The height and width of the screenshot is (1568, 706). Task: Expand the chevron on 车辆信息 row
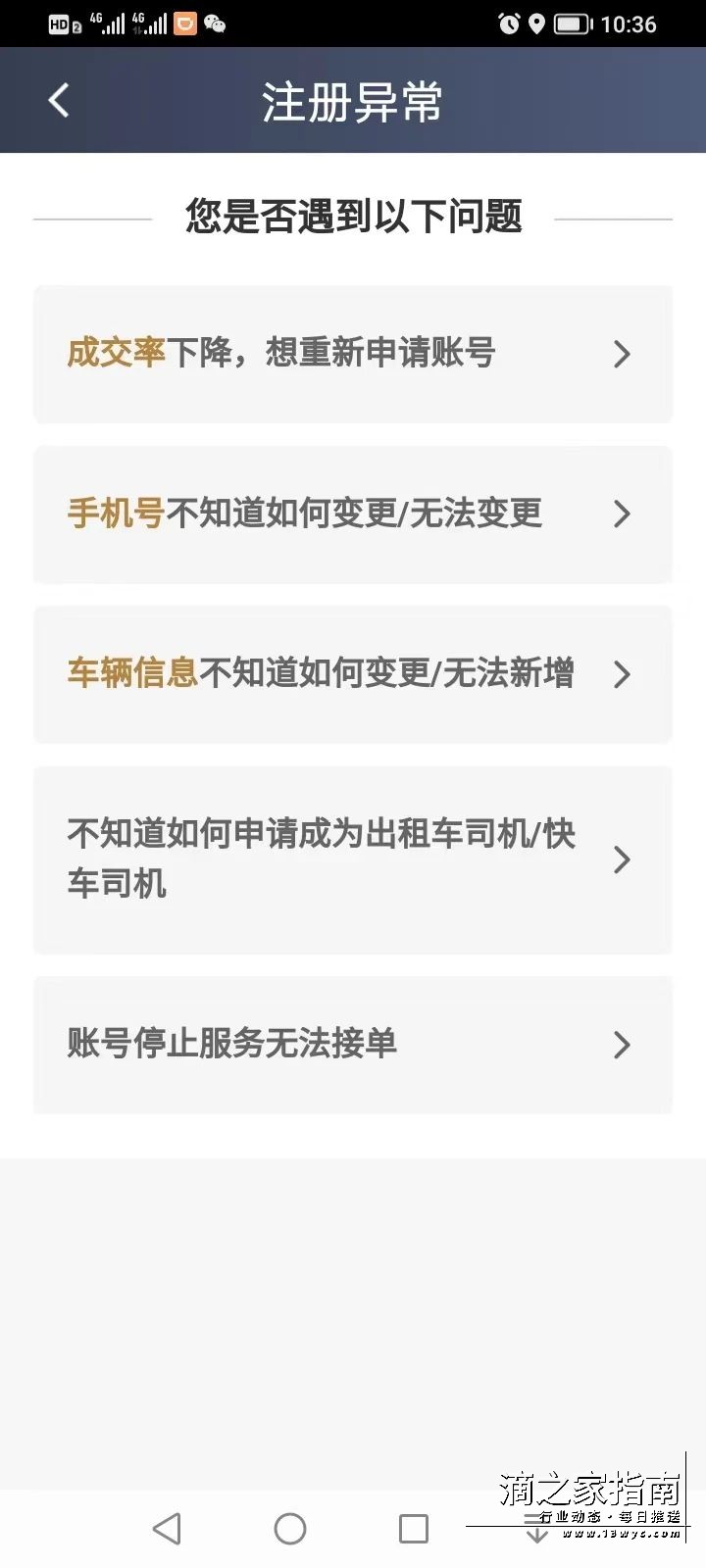tap(621, 675)
